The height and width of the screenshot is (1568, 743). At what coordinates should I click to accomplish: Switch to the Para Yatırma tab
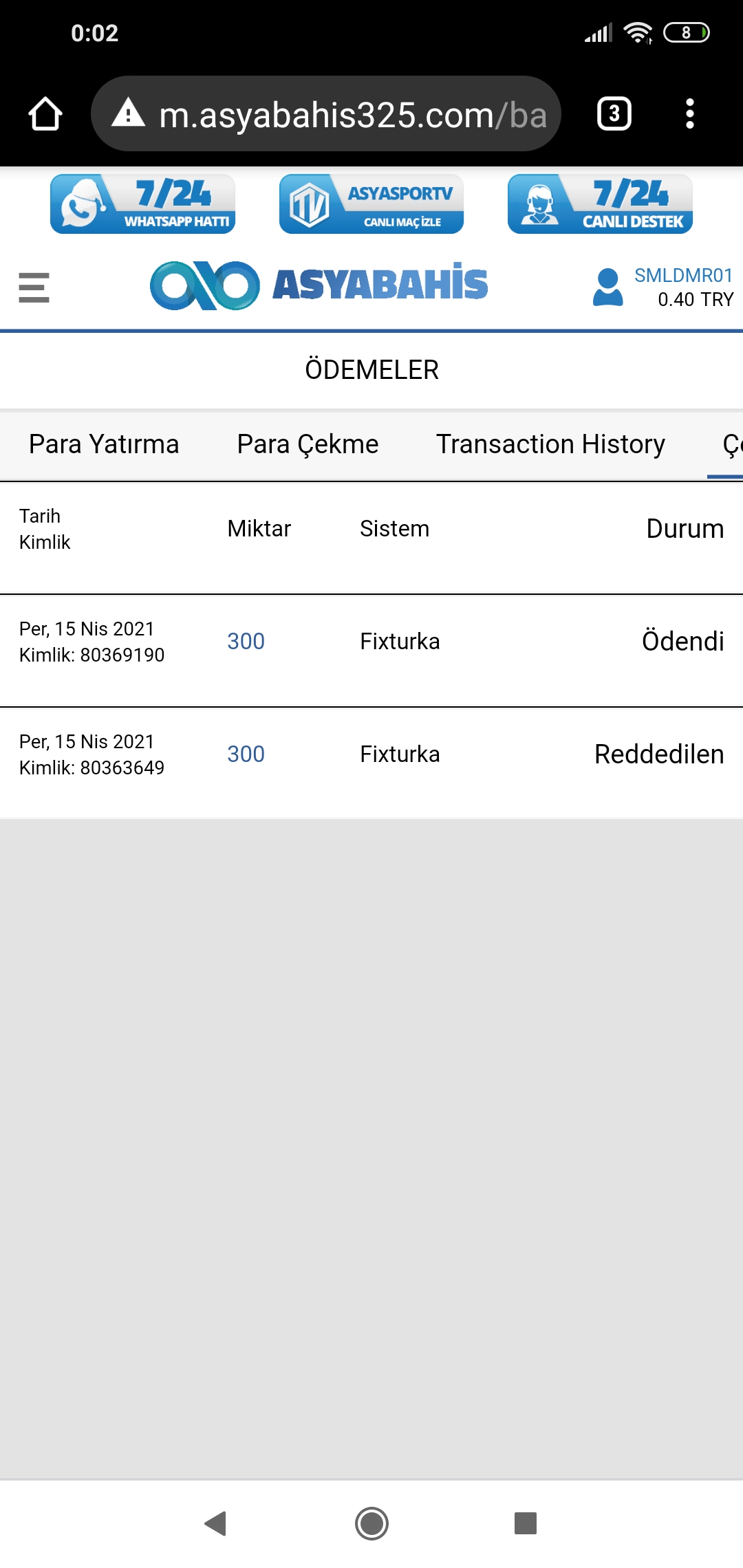(103, 444)
